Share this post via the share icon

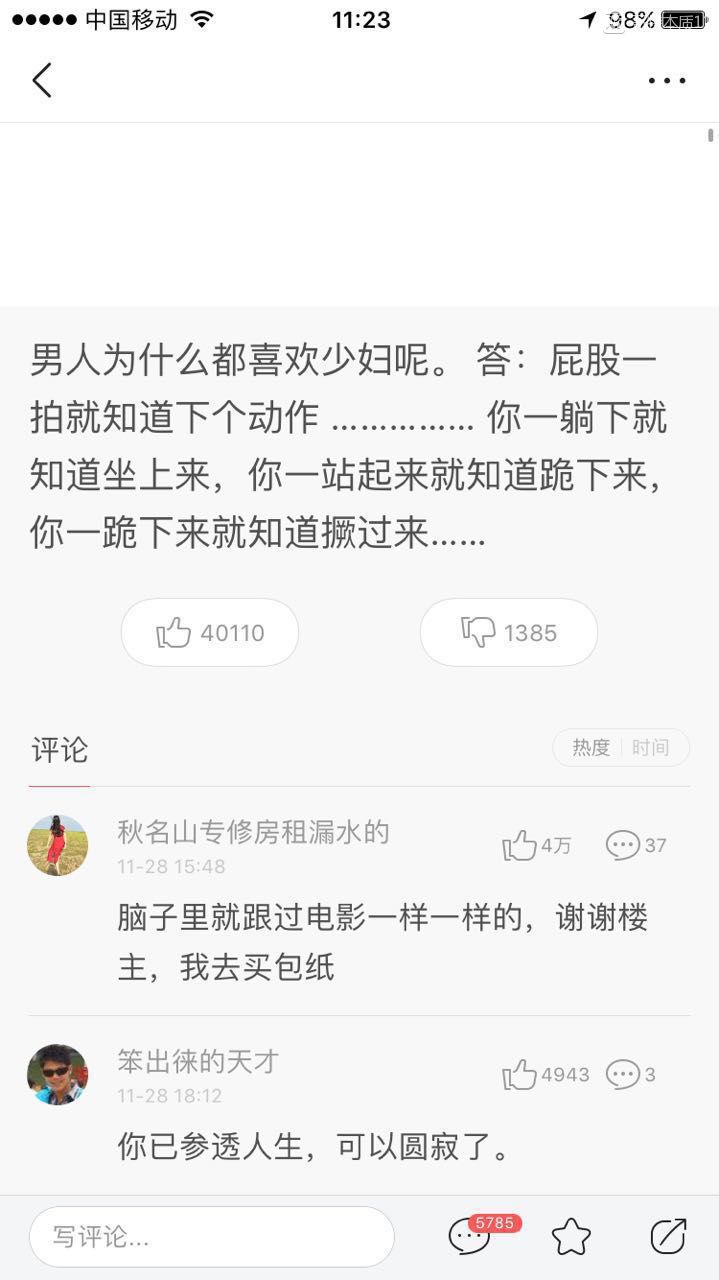668,1237
